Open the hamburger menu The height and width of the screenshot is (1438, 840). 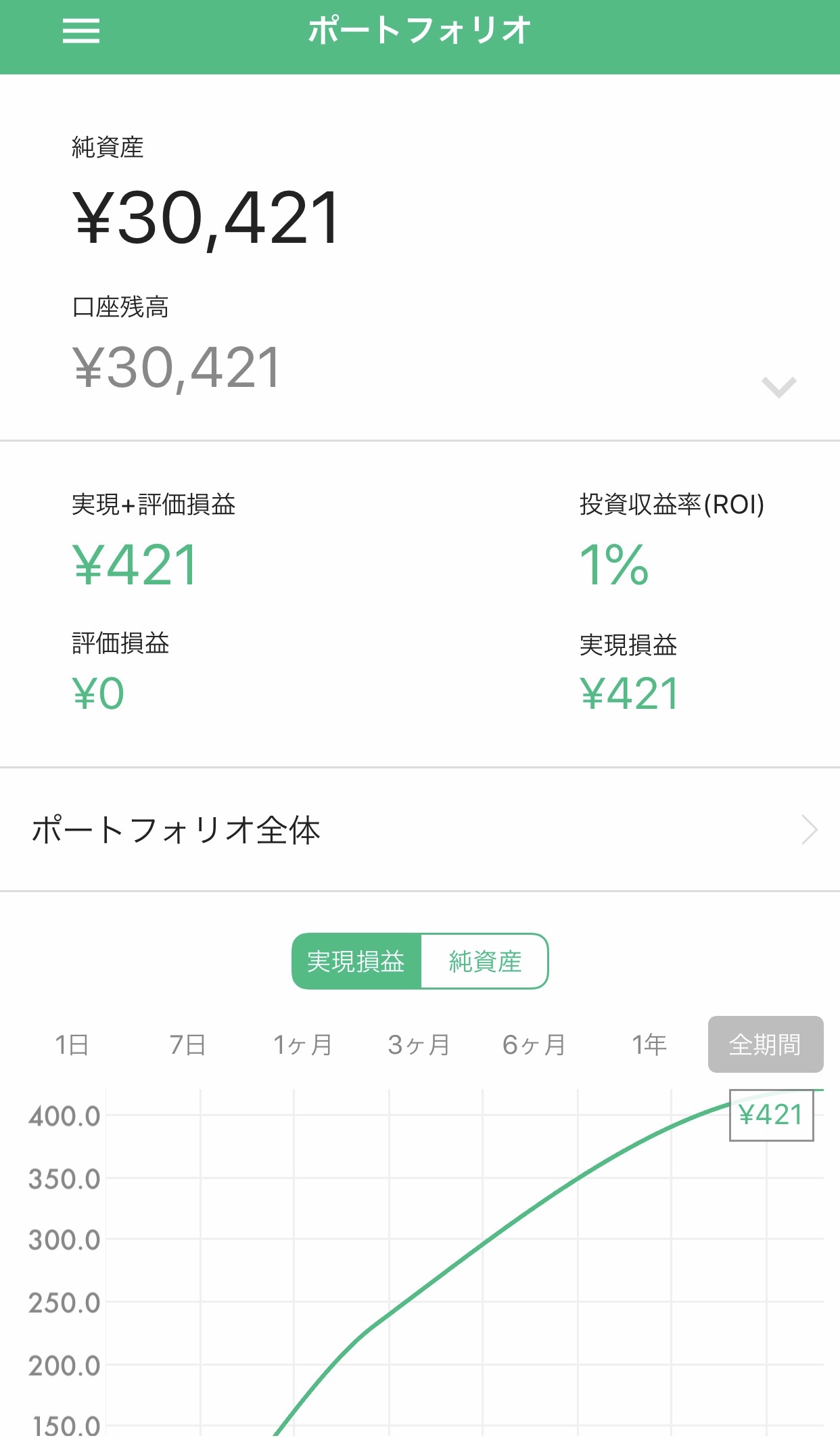click(81, 31)
